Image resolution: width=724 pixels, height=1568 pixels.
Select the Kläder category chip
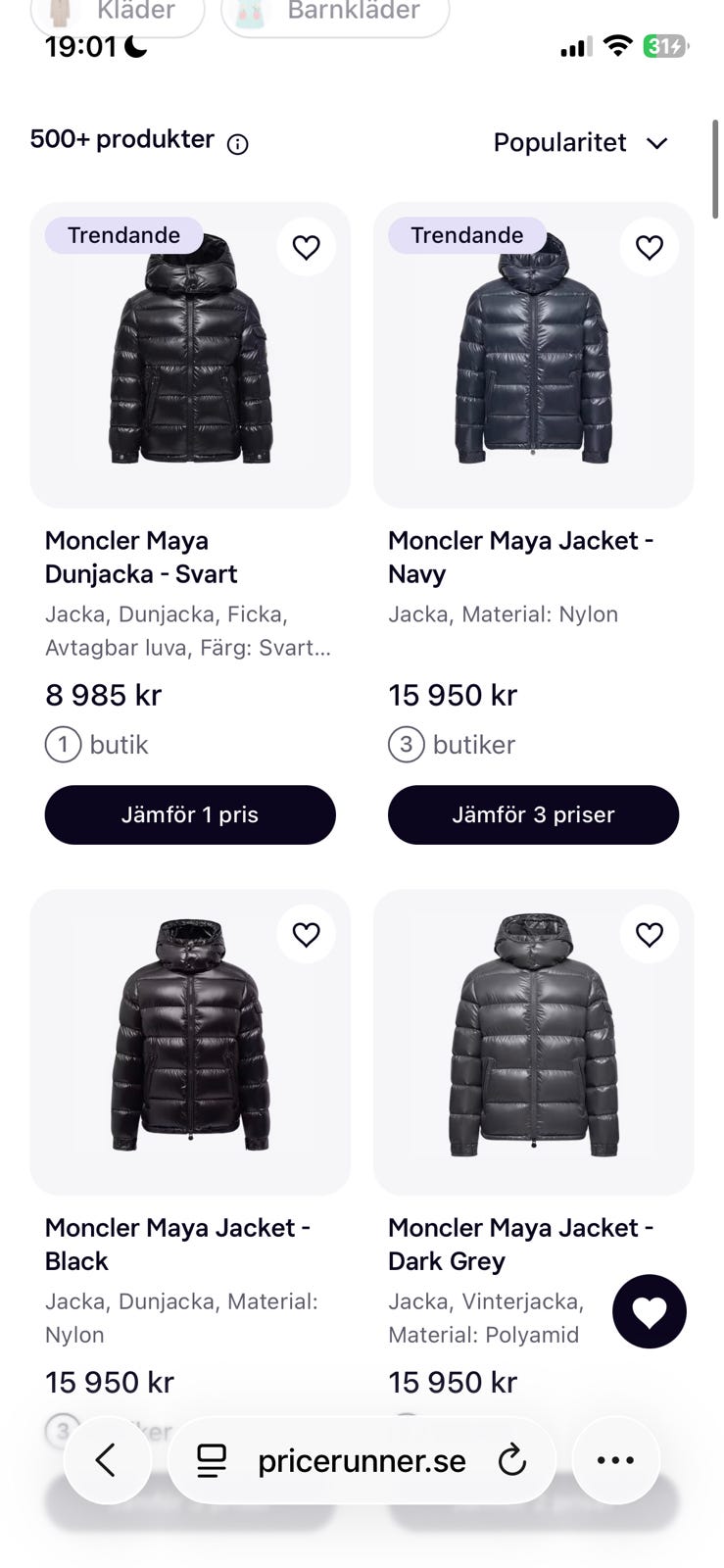click(x=118, y=14)
